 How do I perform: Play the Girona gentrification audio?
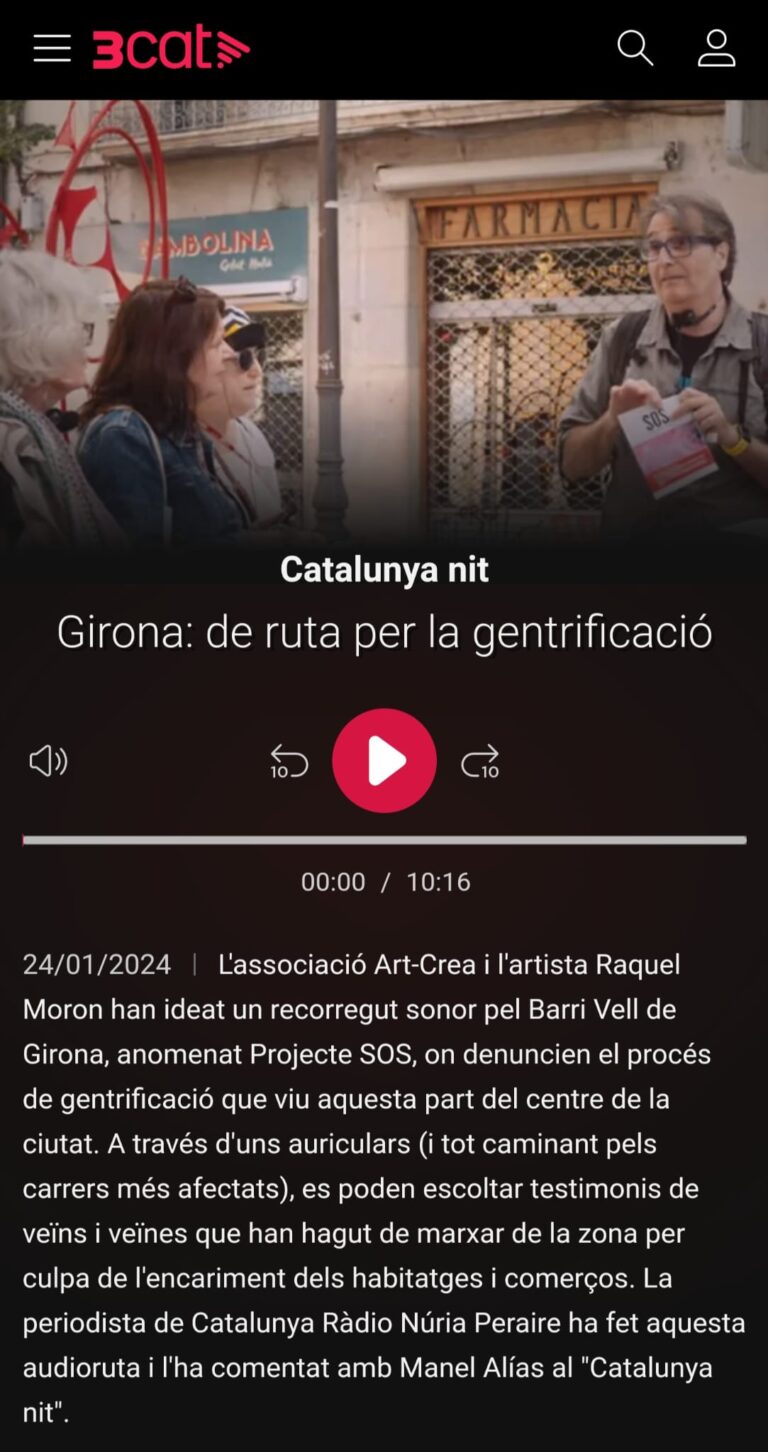coord(384,761)
